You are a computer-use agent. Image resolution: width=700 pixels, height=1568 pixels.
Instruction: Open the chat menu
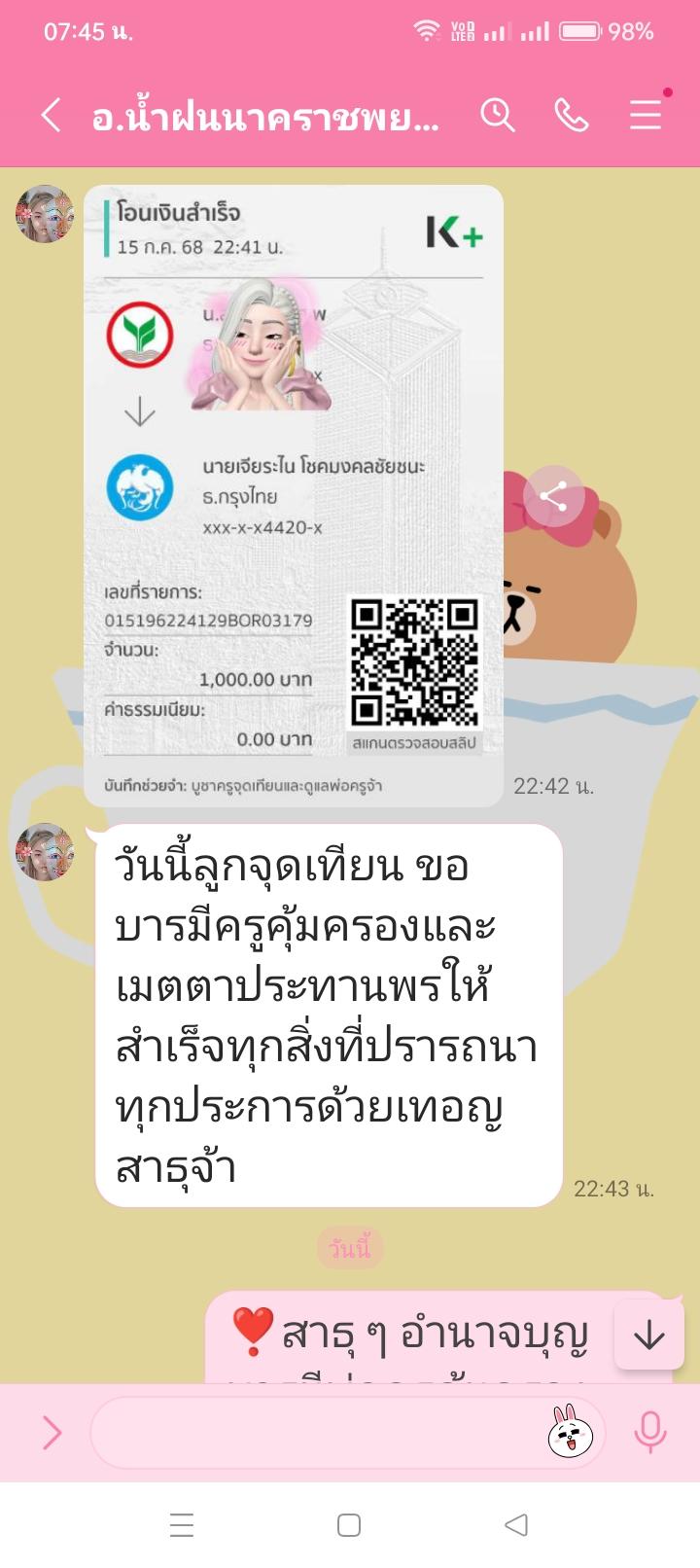coord(646,115)
